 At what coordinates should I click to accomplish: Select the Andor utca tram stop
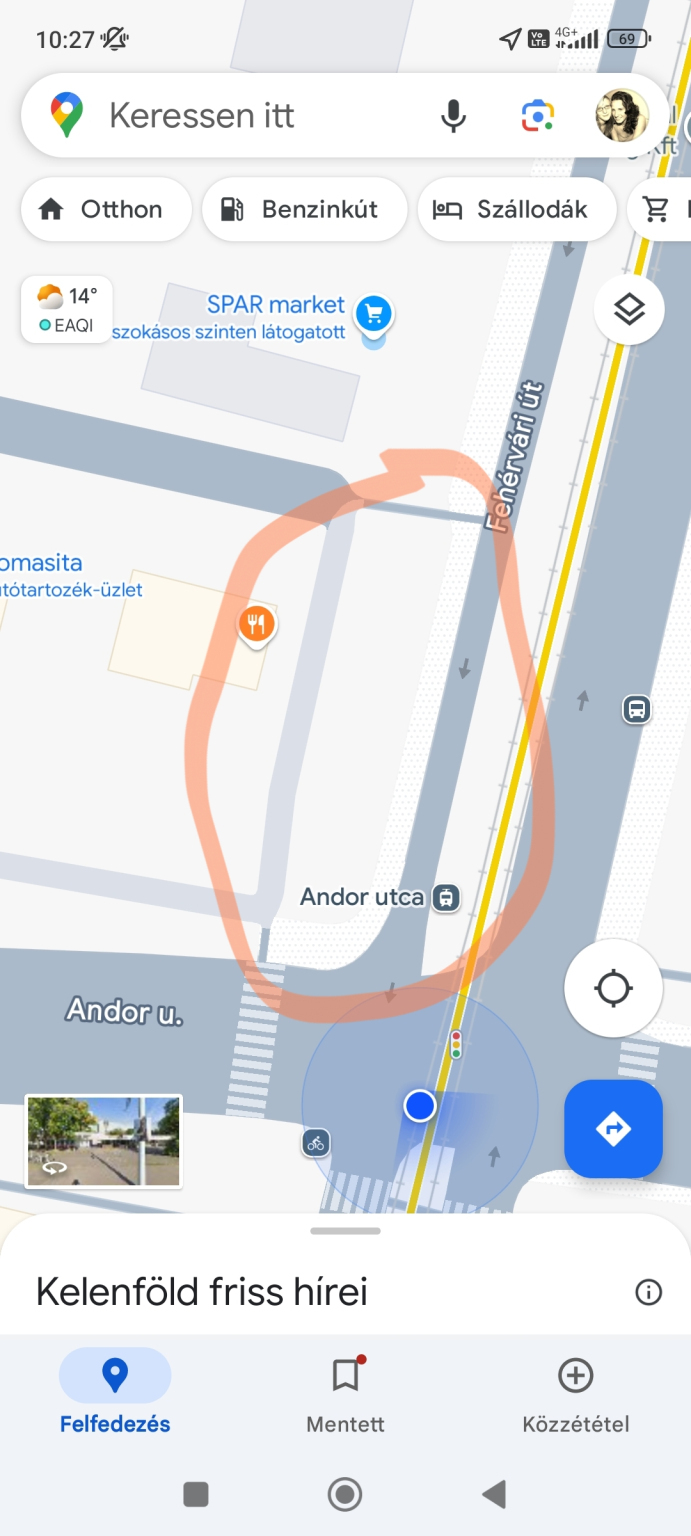(x=446, y=897)
